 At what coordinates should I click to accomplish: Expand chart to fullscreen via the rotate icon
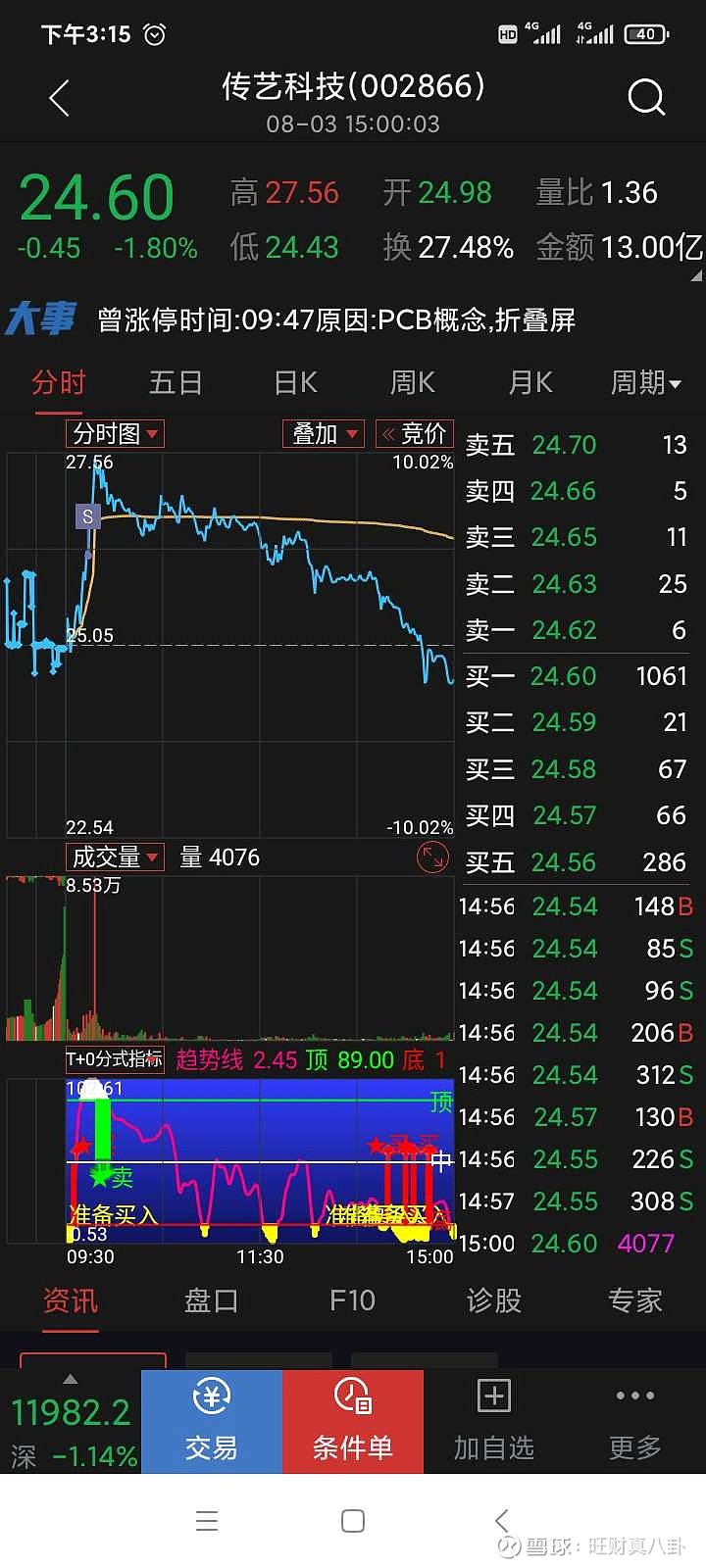(431, 857)
